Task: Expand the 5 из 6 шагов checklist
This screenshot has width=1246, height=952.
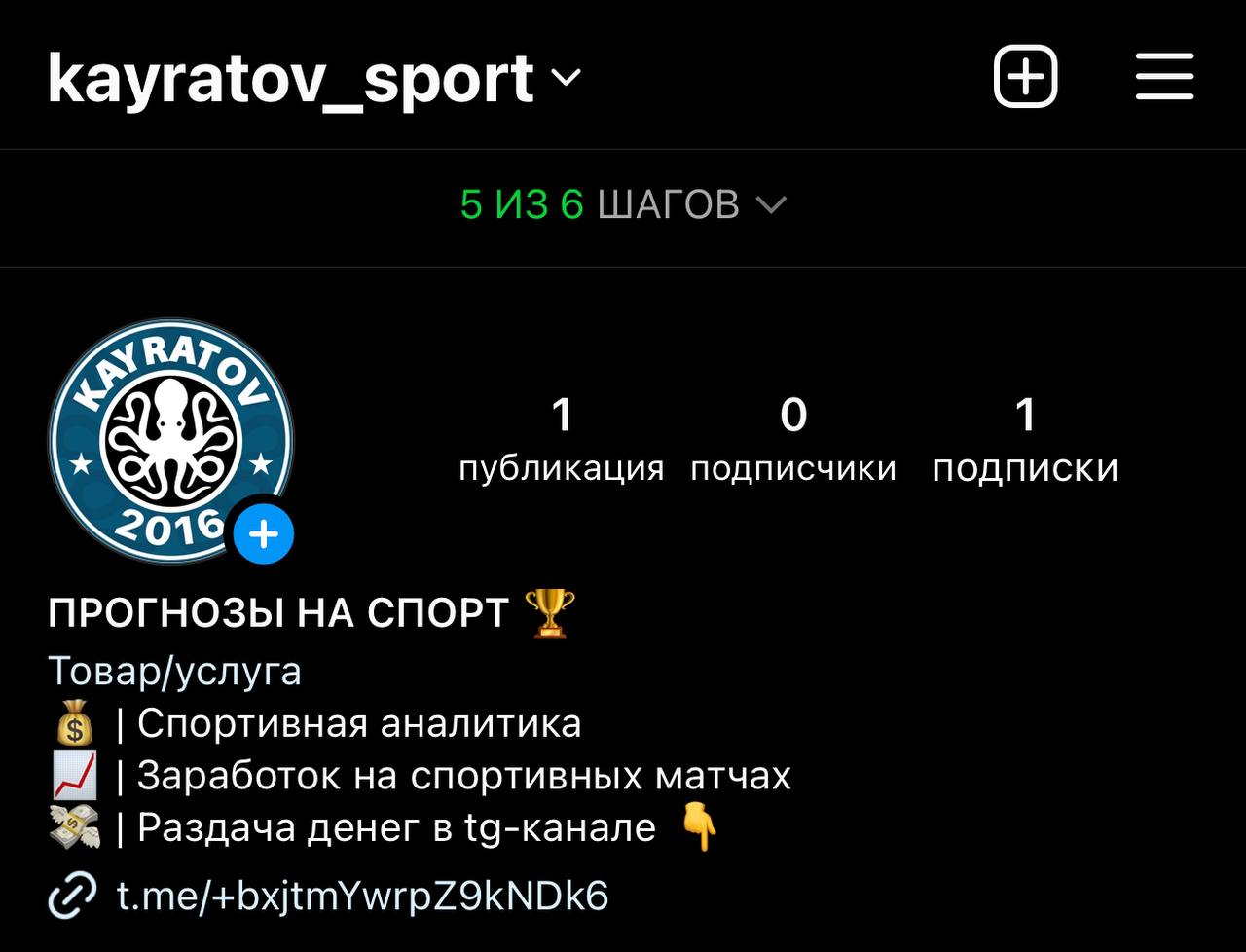Action: pos(623,205)
